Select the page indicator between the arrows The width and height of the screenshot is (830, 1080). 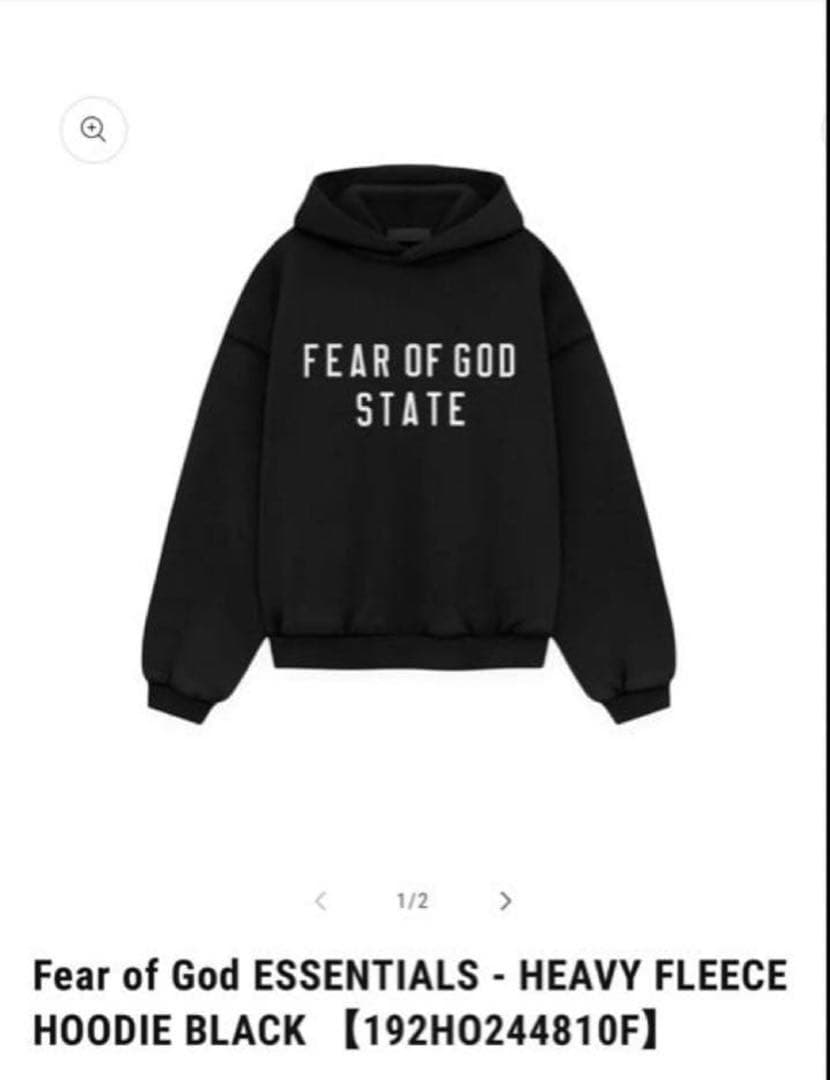pyautogui.click(x=410, y=901)
